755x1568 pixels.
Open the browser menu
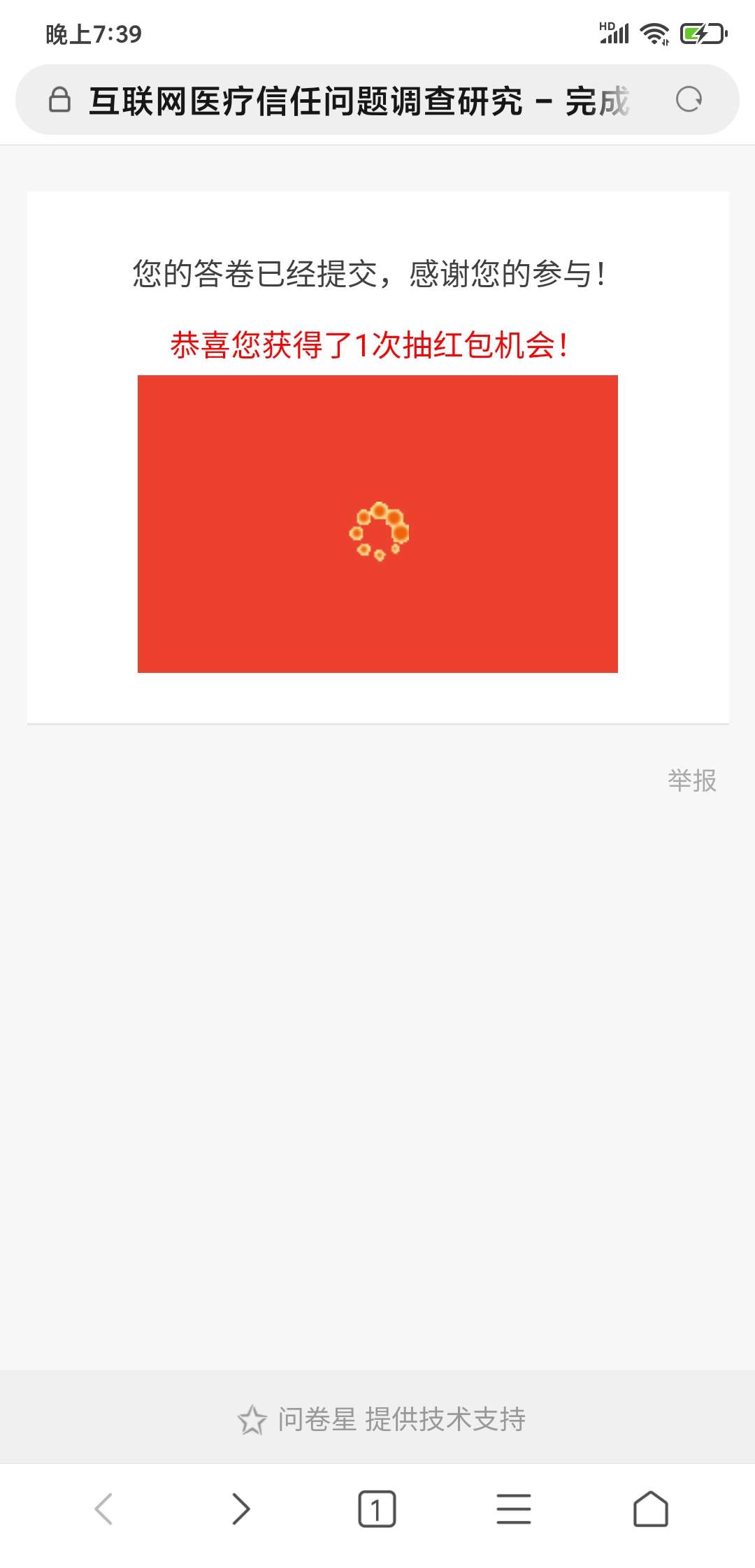tap(514, 1509)
